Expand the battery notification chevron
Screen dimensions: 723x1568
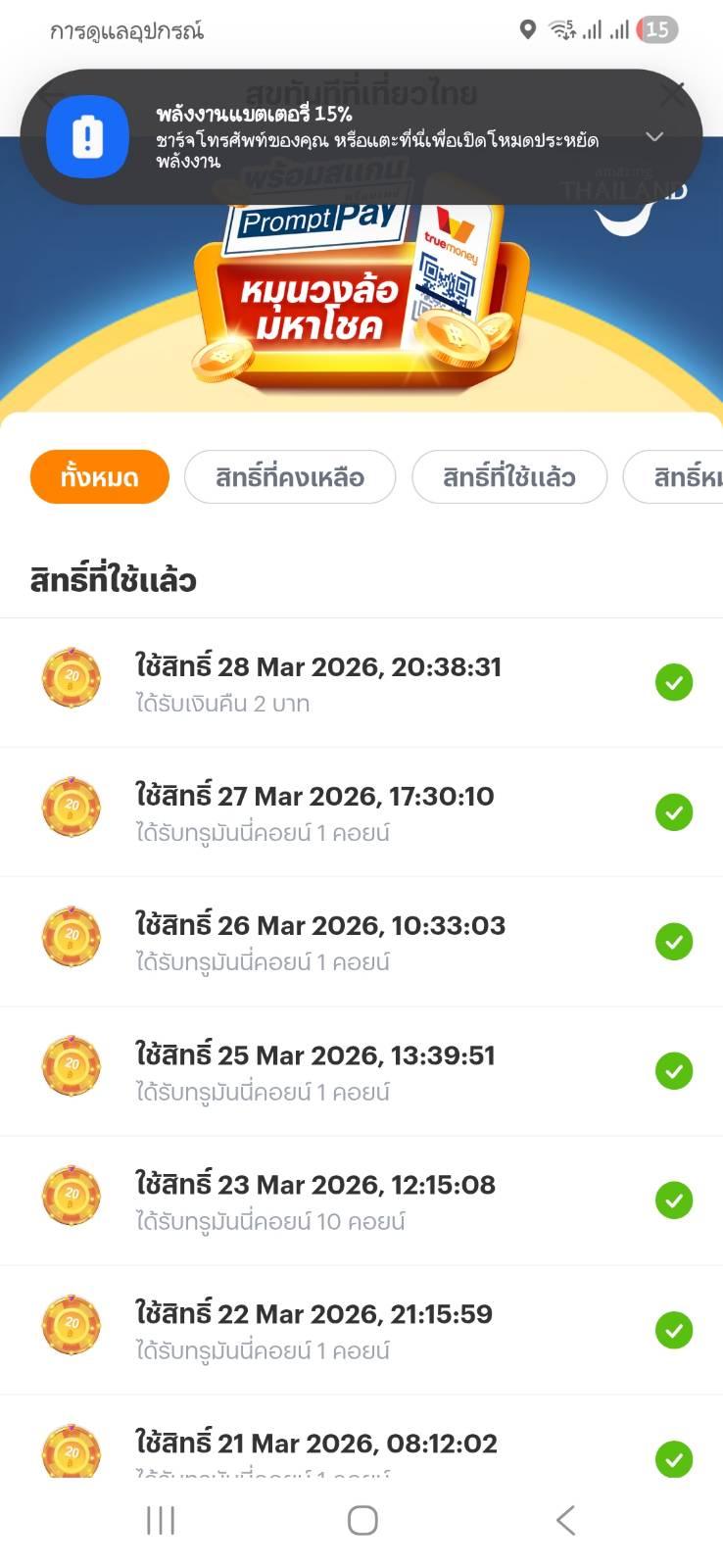[654, 136]
